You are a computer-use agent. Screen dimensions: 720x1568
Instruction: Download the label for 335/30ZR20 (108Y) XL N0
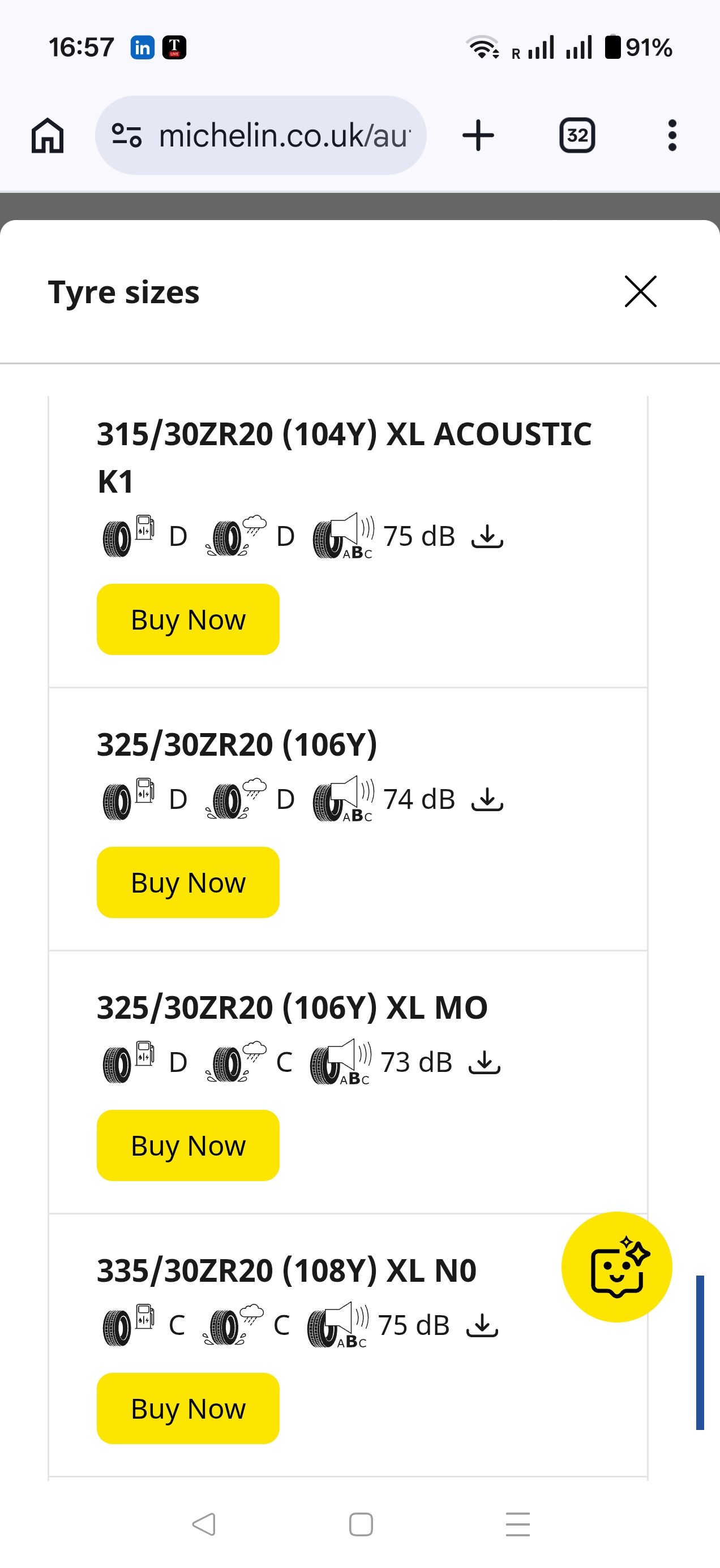coord(482,1325)
